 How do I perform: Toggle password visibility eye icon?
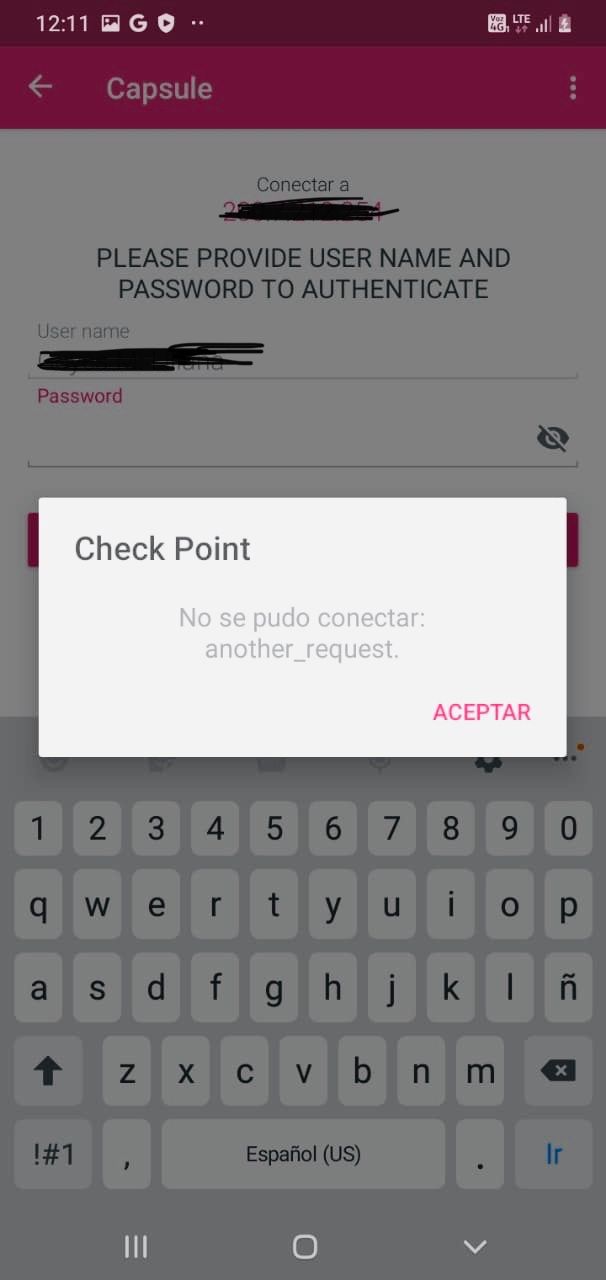pos(552,438)
